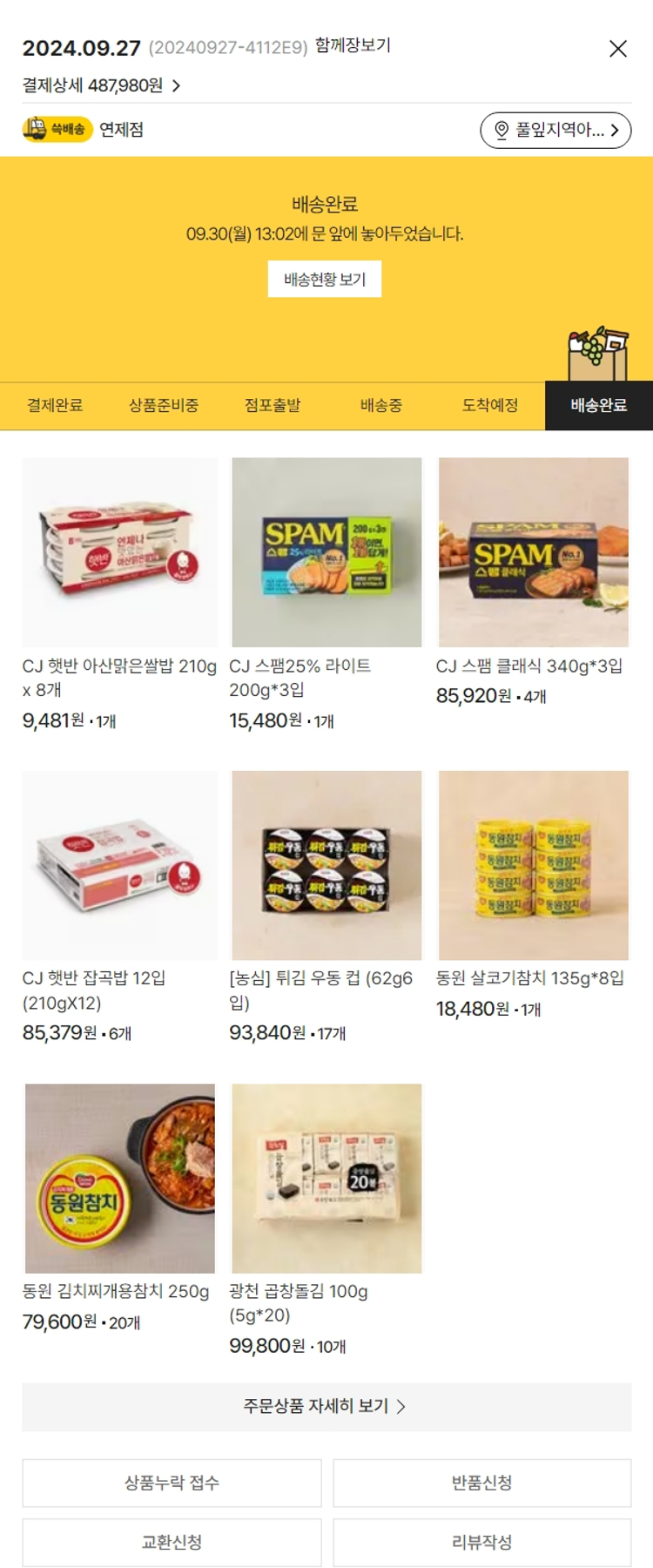
Task: Select 상품누락 접수 button
Action: (x=172, y=1484)
